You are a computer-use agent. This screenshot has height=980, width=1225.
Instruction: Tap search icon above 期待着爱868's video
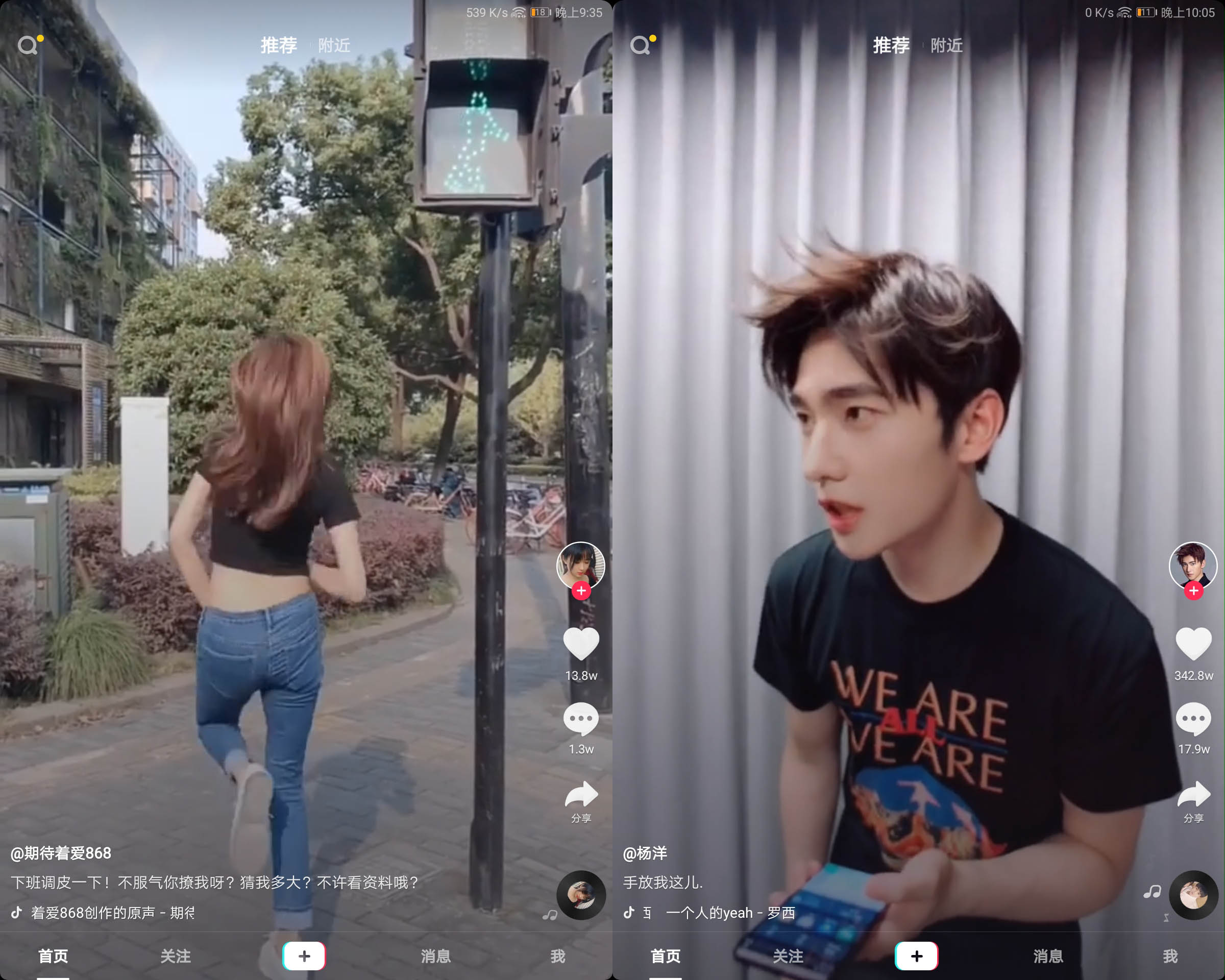coord(27,45)
